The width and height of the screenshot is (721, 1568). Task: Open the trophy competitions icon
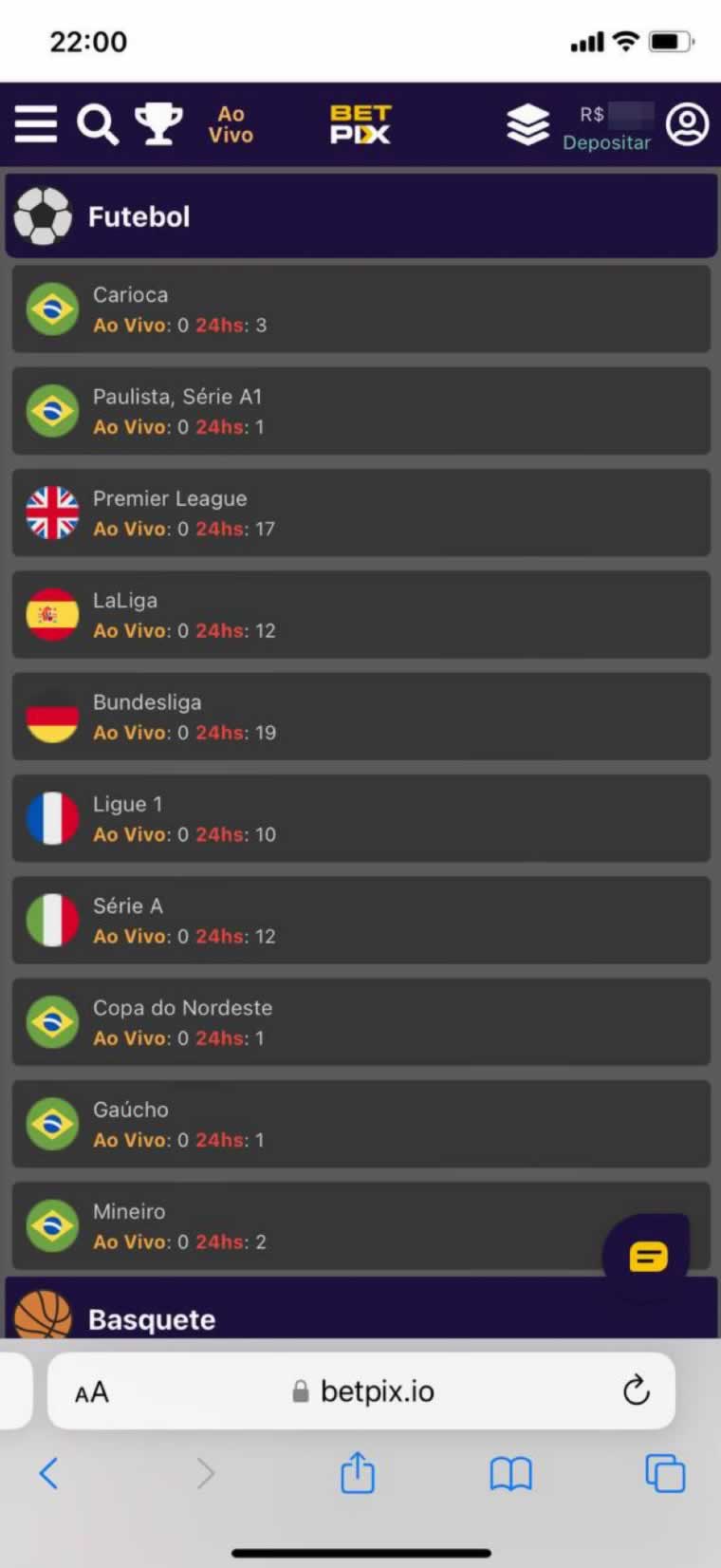point(158,124)
